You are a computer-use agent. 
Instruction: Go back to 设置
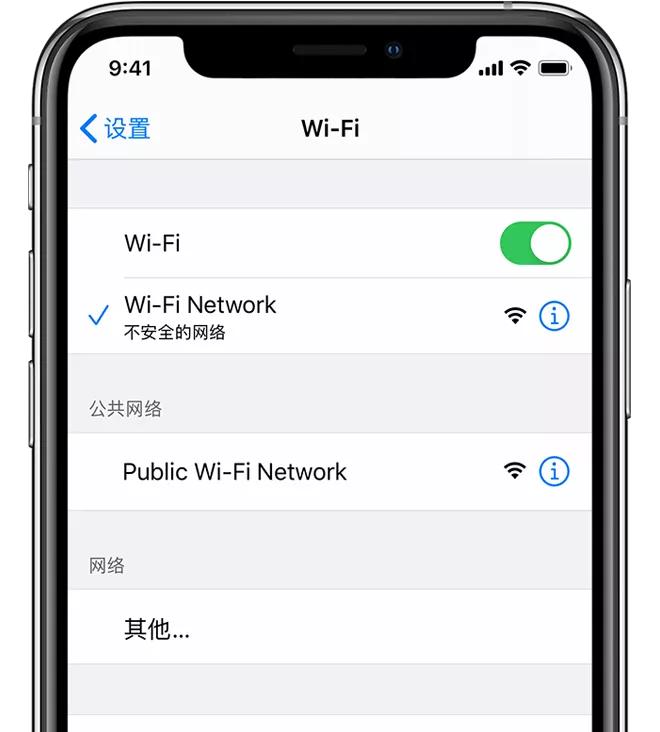pyautogui.click(x=115, y=128)
